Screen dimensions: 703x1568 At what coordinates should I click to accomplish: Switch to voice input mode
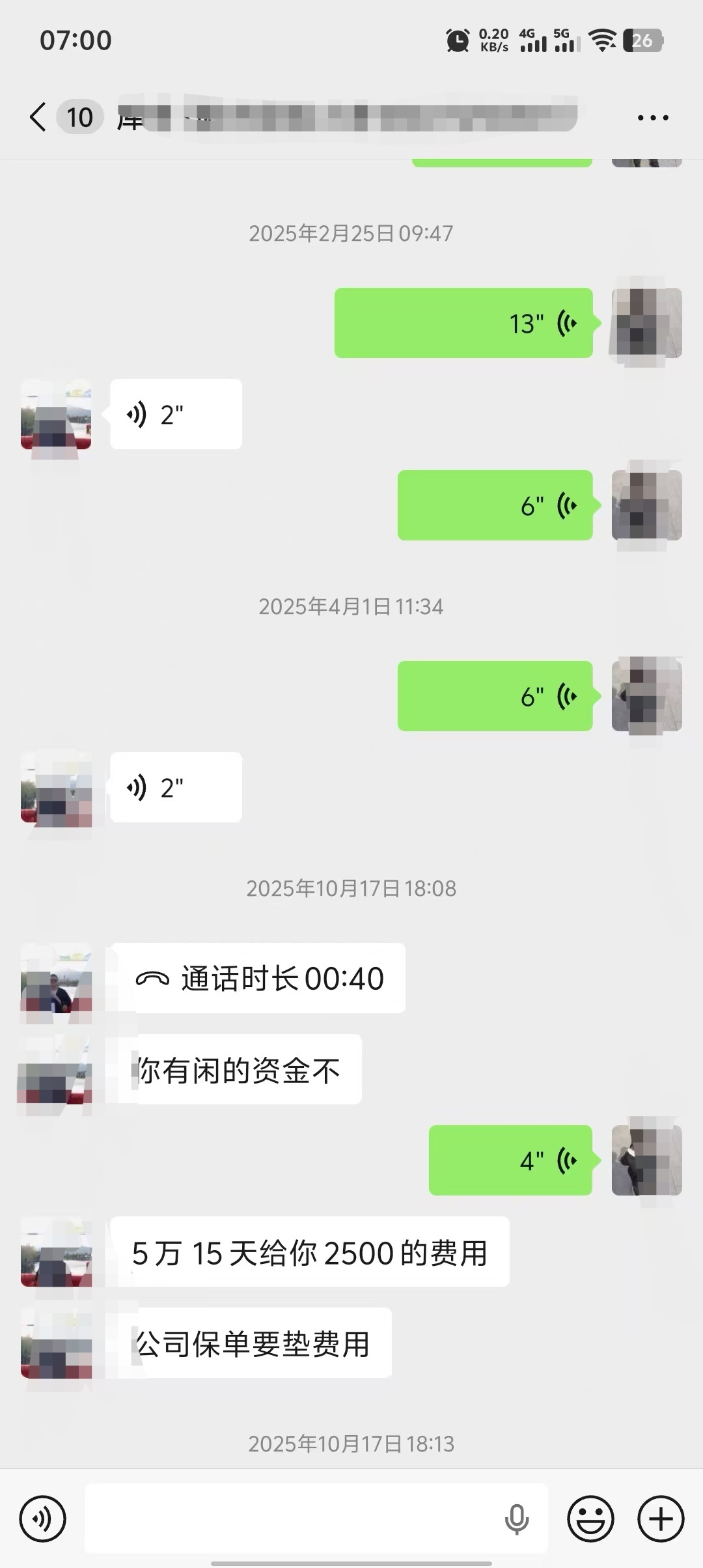coord(43,1519)
